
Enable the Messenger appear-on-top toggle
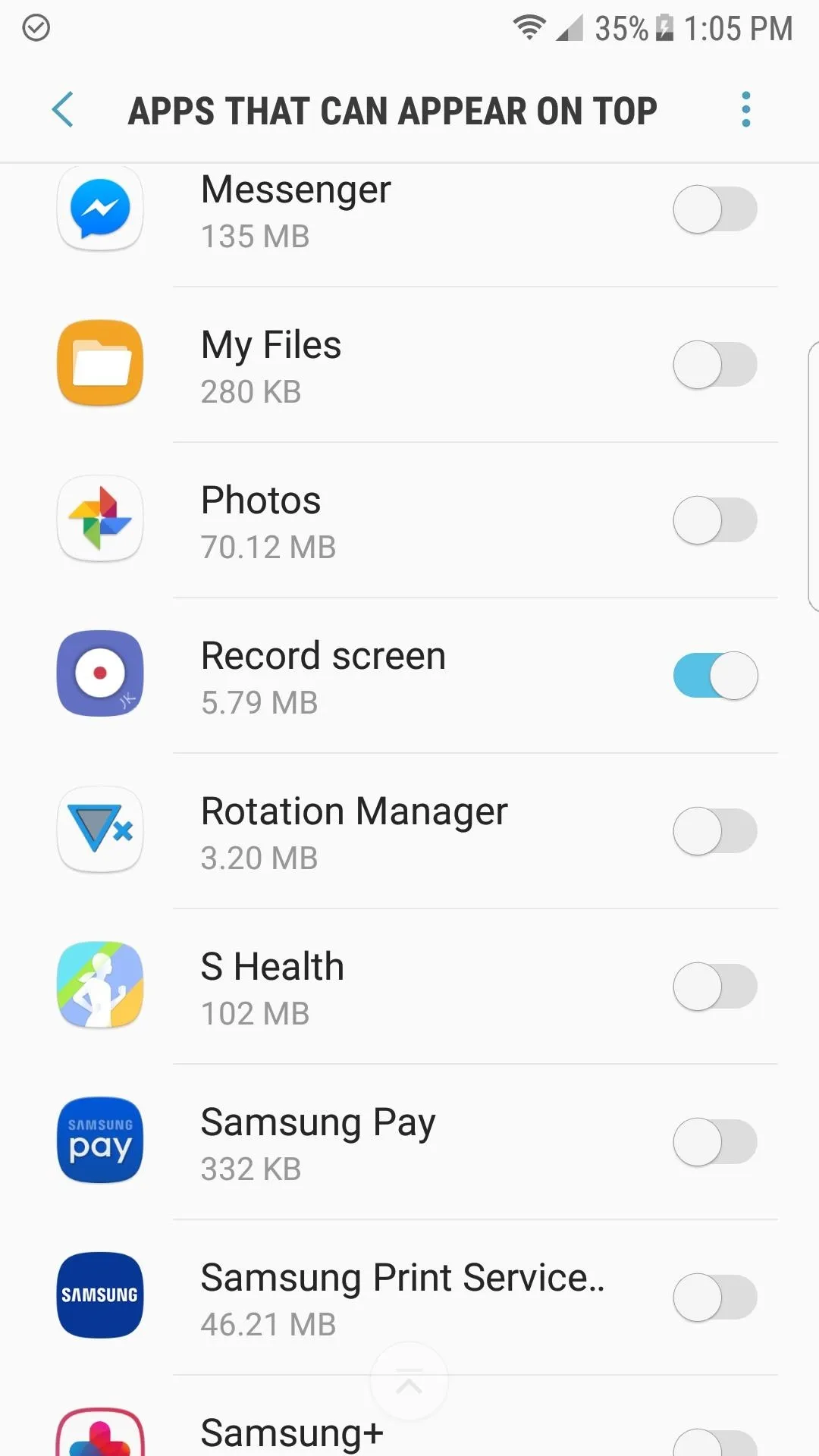coord(715,209)
